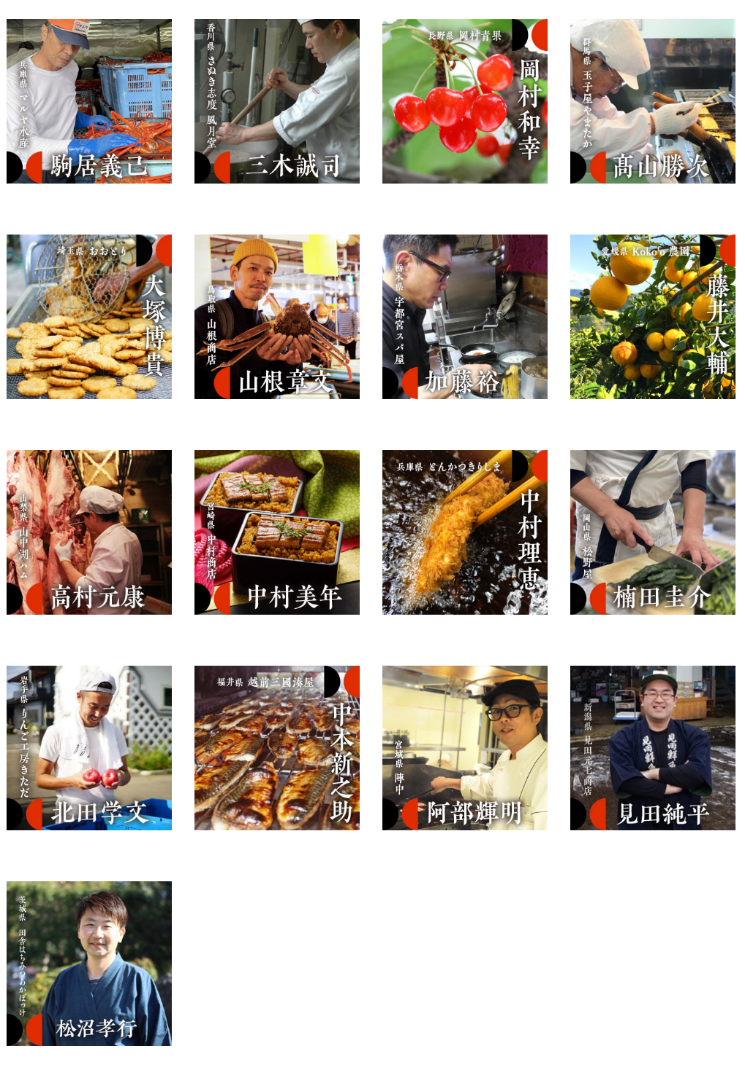Open 中村理恵's fried cutlet tile
745x1067 pixels.
tap(465, 532)
